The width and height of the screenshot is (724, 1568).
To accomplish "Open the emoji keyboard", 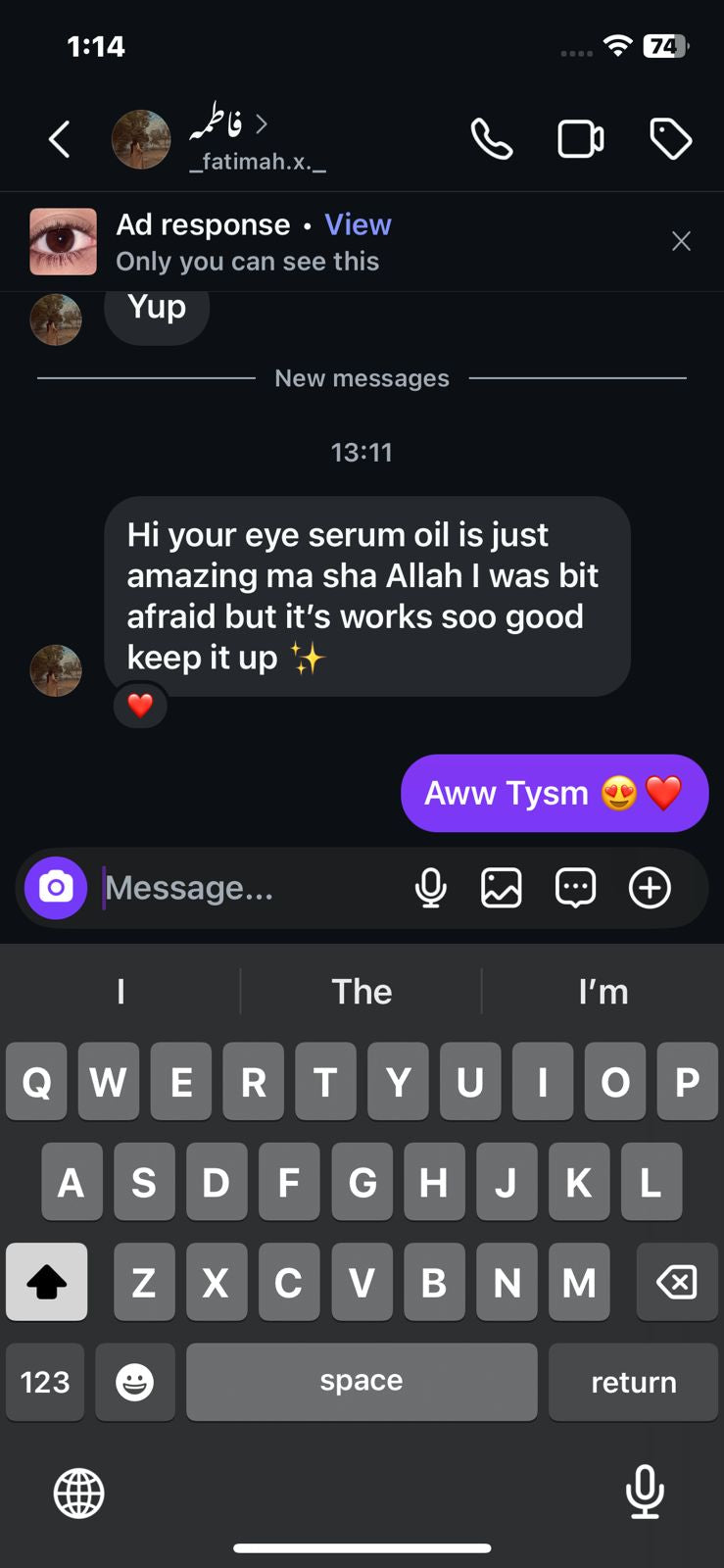I will 135,1382.
